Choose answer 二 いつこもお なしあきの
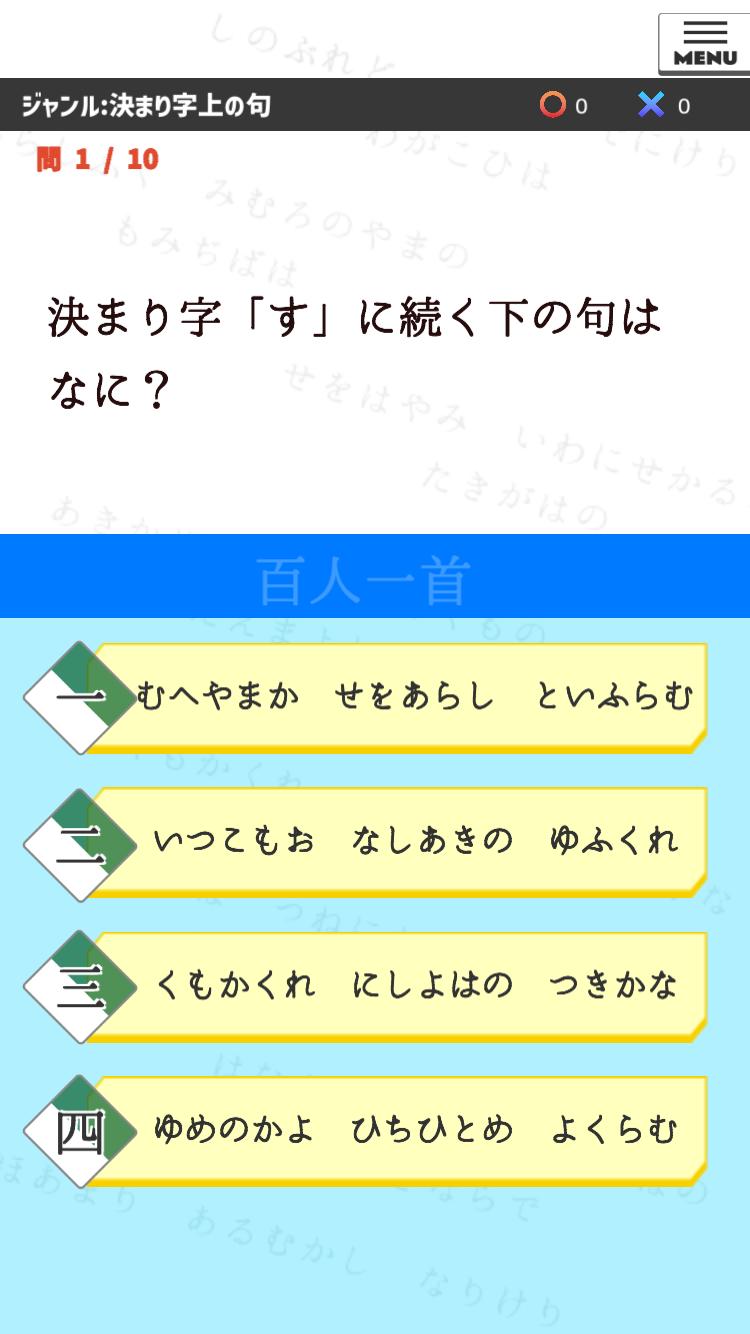Viewport: 750px width, 1334px height. pos(366,842)
